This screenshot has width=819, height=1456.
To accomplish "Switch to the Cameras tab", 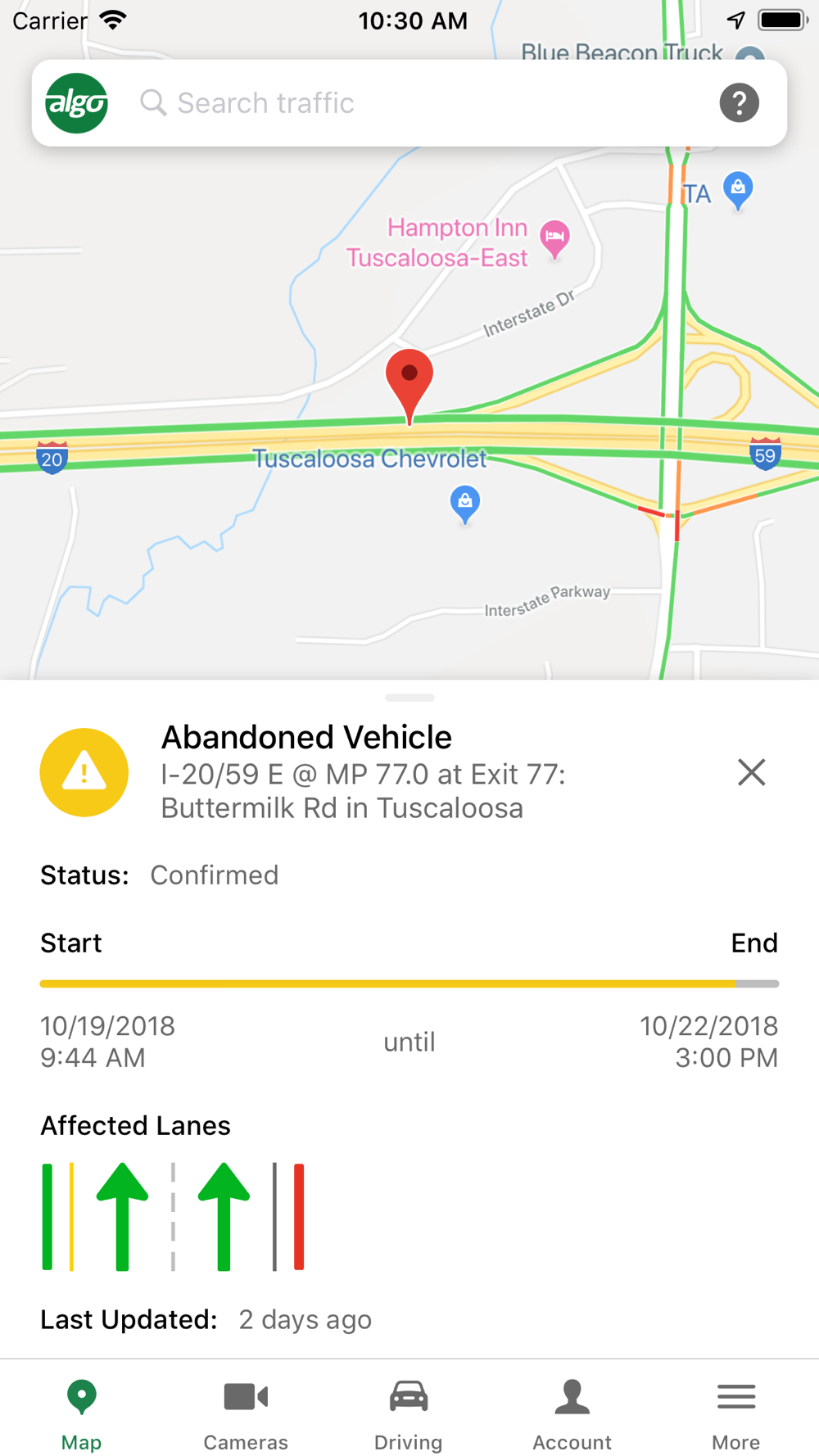I will 246,1413.
